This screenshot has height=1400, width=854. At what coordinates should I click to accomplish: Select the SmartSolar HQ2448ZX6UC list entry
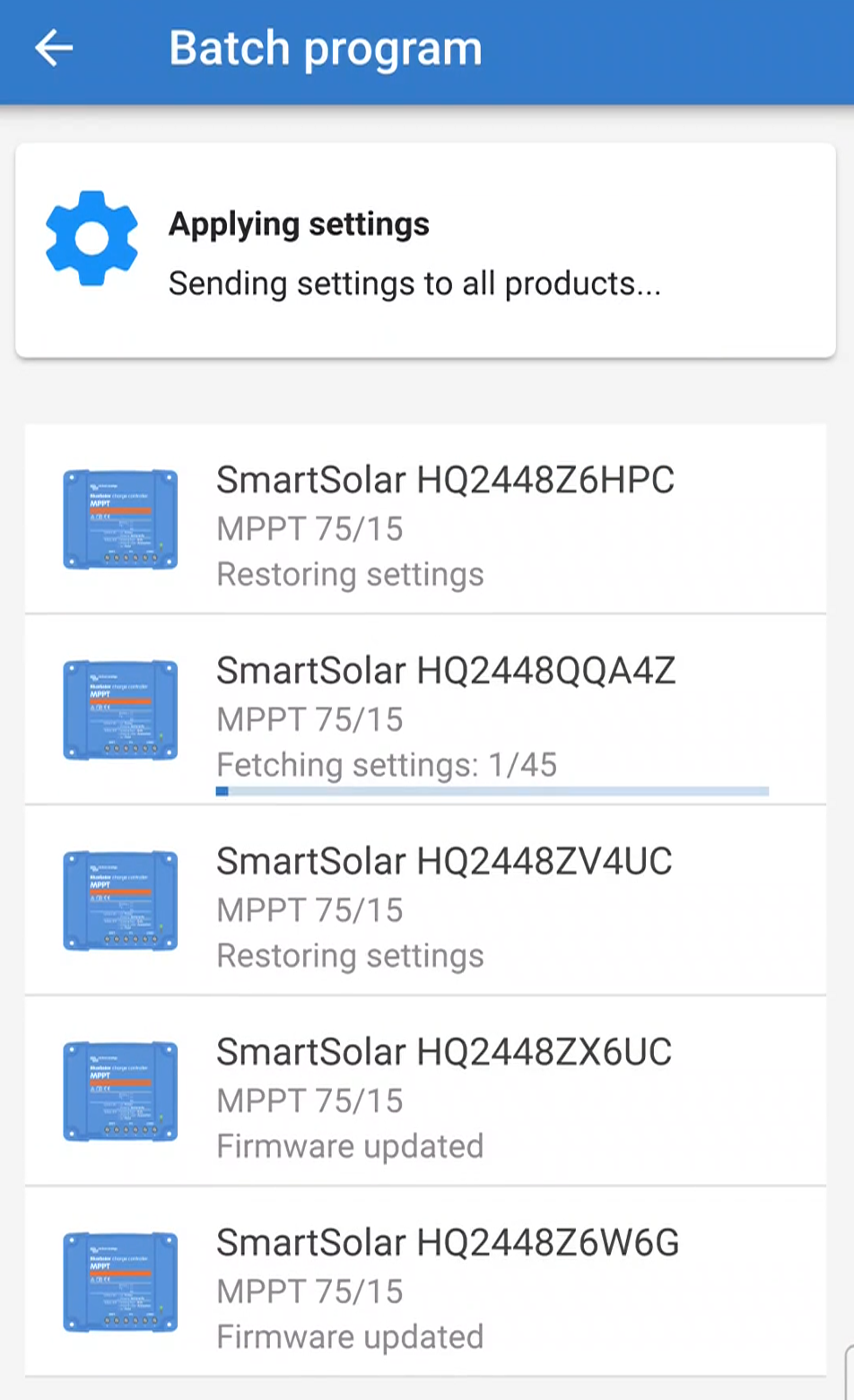pyautogui.click(x=427, y=1091)
